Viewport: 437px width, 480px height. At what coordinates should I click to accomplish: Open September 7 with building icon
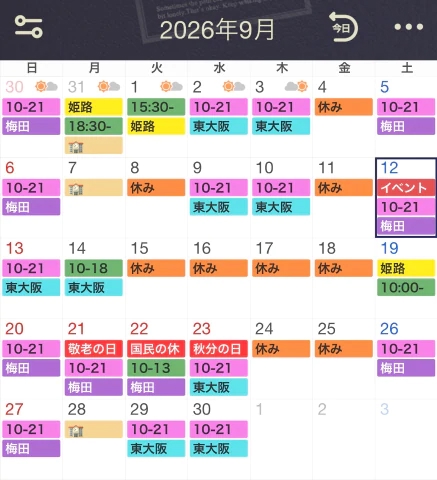[x=94, y=198]
